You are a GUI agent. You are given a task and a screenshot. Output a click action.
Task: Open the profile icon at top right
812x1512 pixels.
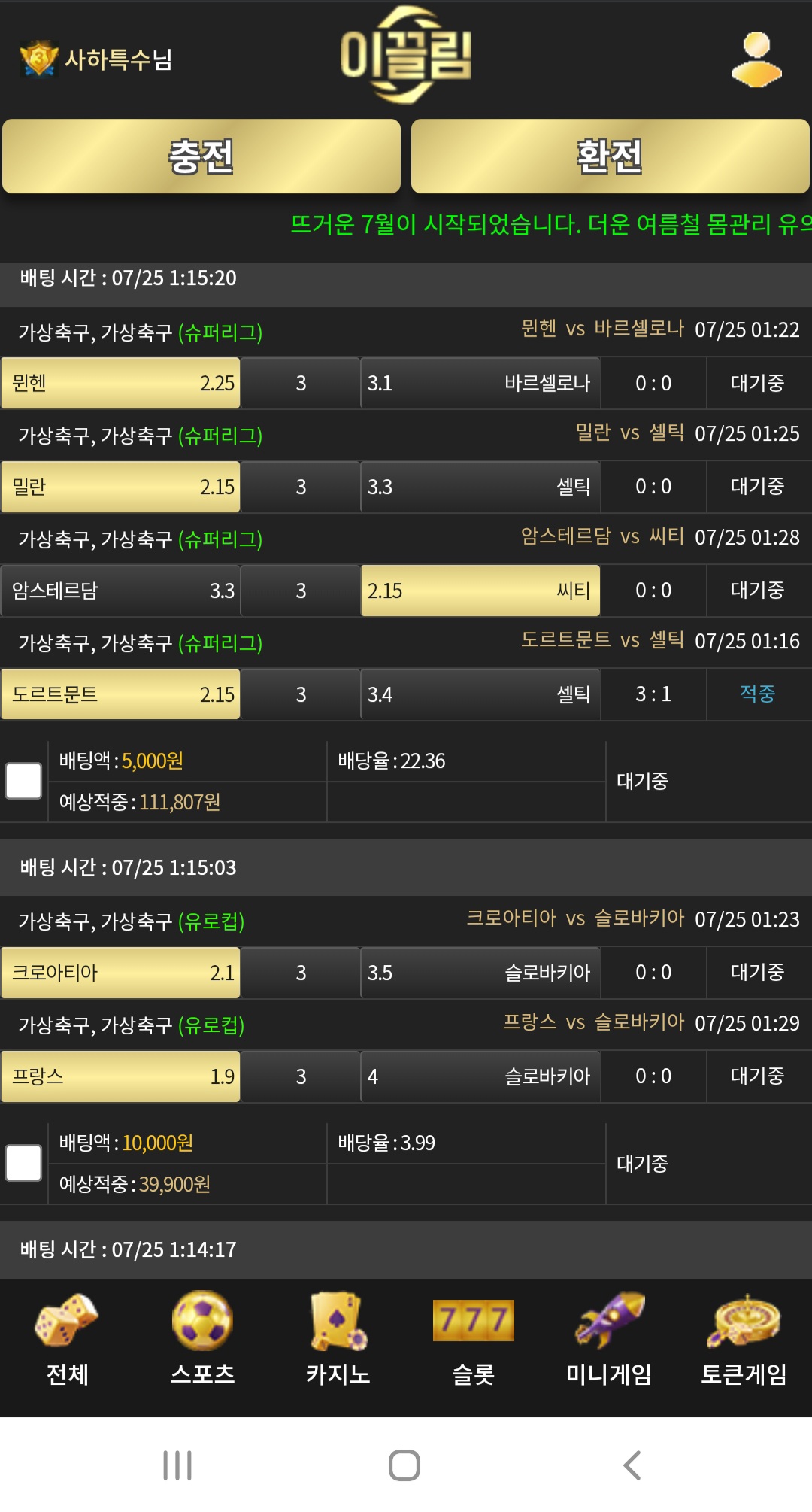(x=756, y=59)
